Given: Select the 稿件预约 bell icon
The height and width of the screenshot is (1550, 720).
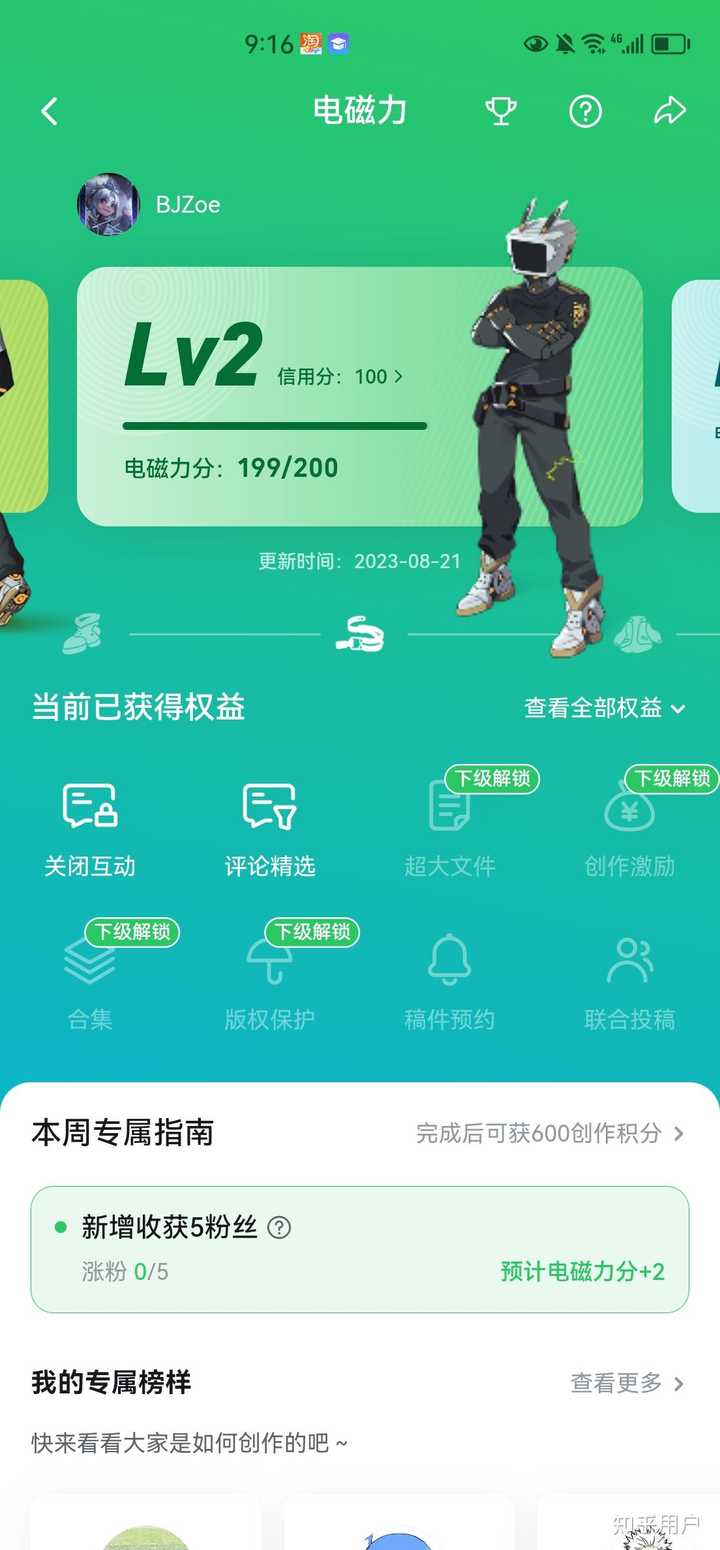Looking at the screenshot, I should [x=448, y=960].
